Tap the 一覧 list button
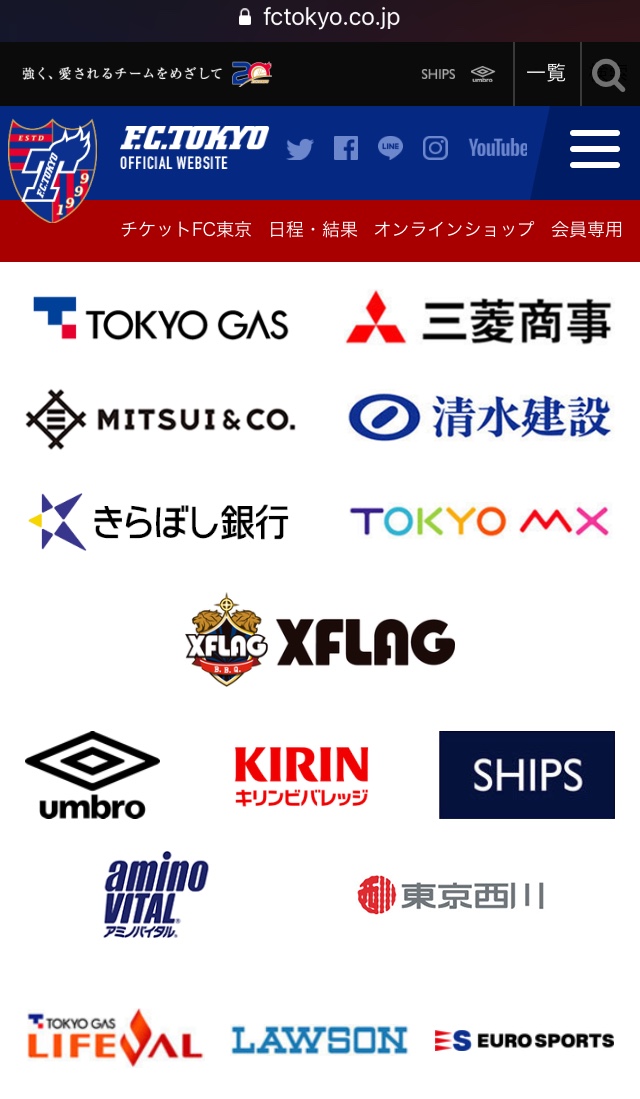The image size is (640, 1099). [546, 74]
